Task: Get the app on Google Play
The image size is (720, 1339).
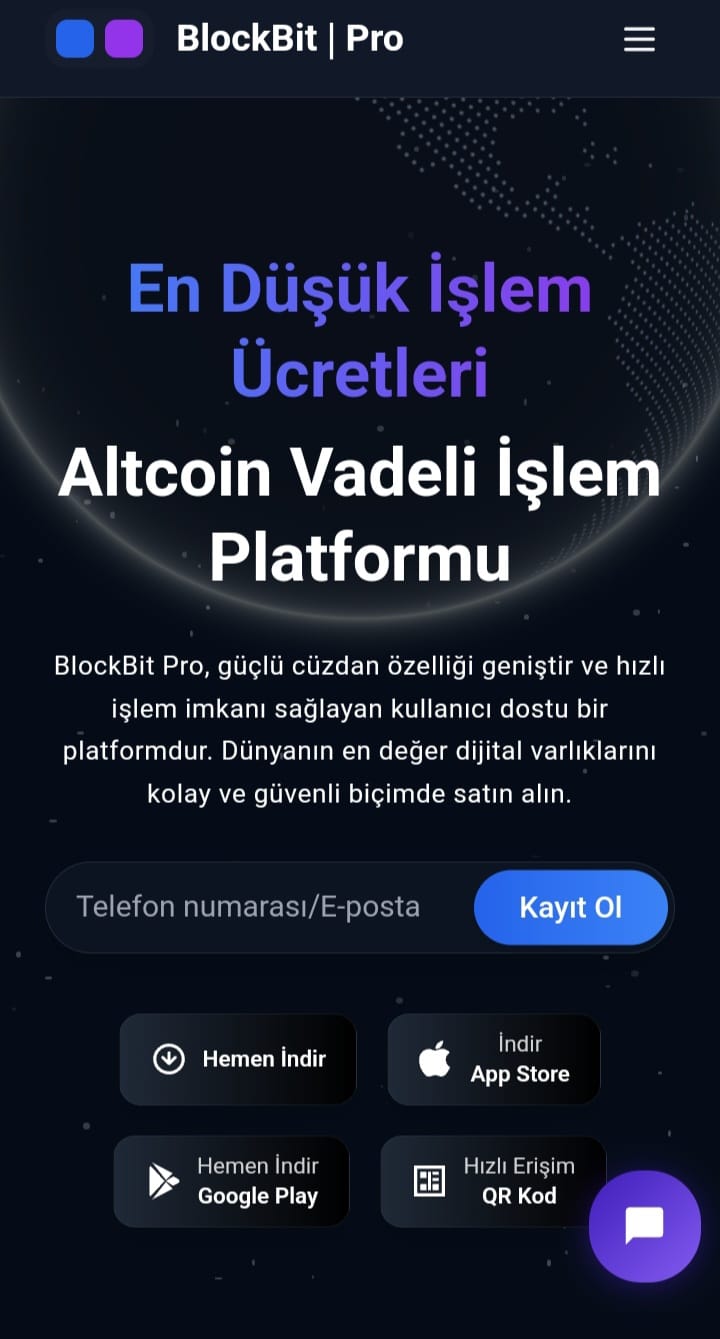Action: point(232,1181)
